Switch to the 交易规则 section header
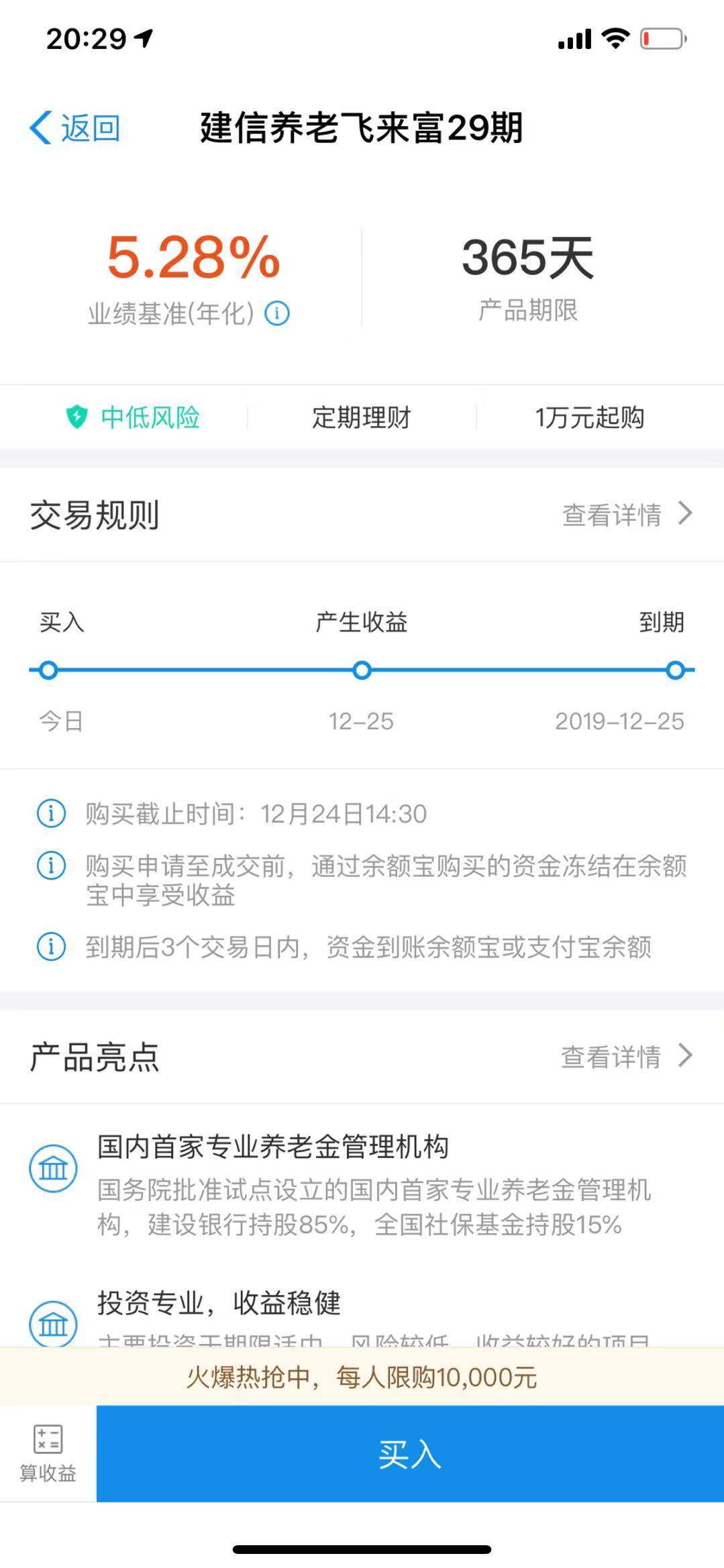This screenshot has width=724, height=1568. click(94, 517)
